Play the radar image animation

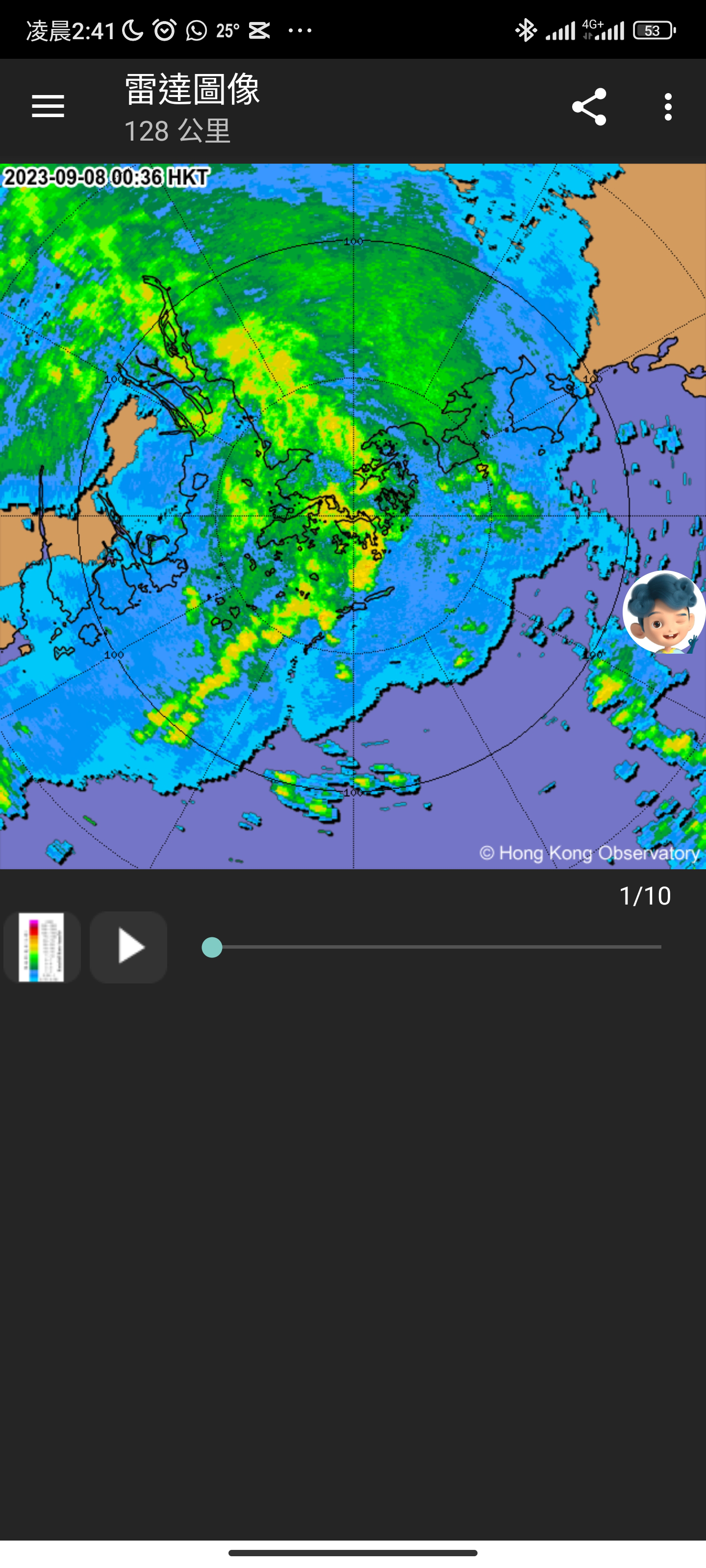128,947
